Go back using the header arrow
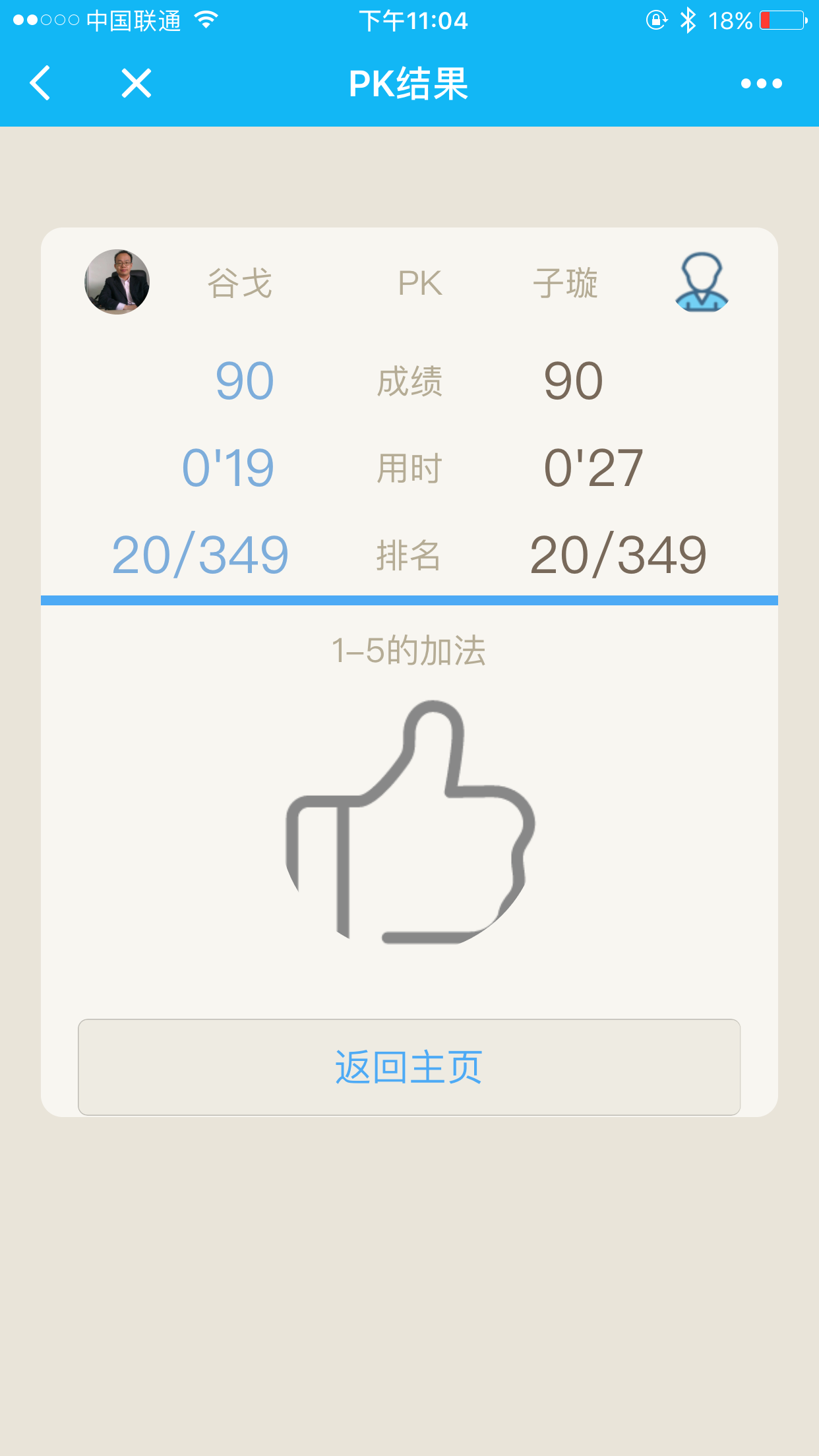 [x=41, y=83]
